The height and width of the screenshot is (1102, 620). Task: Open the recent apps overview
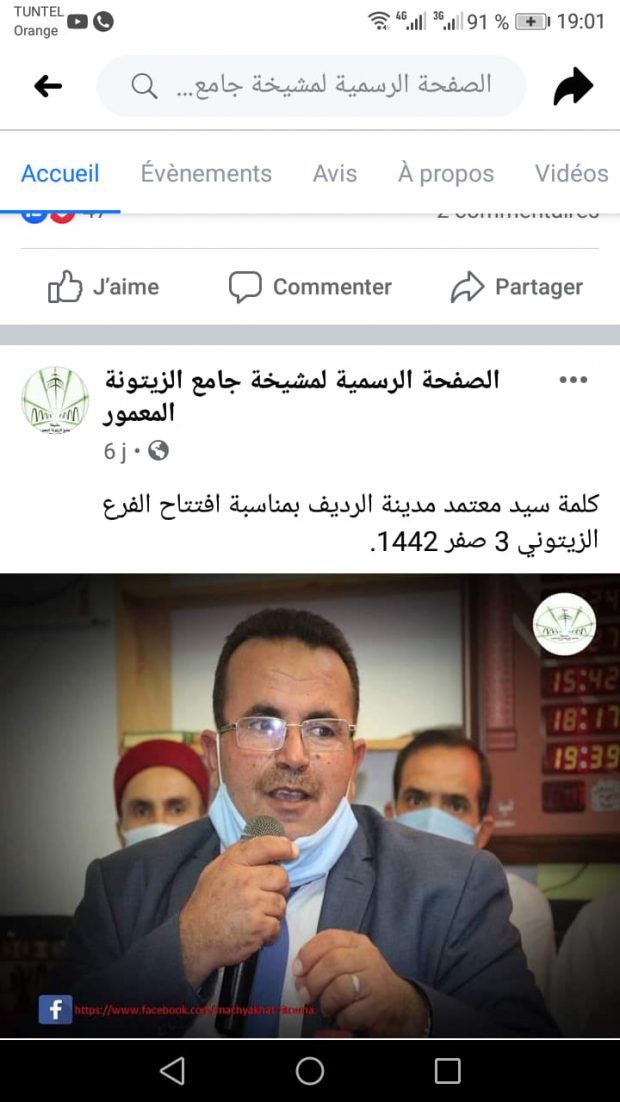447,1071
